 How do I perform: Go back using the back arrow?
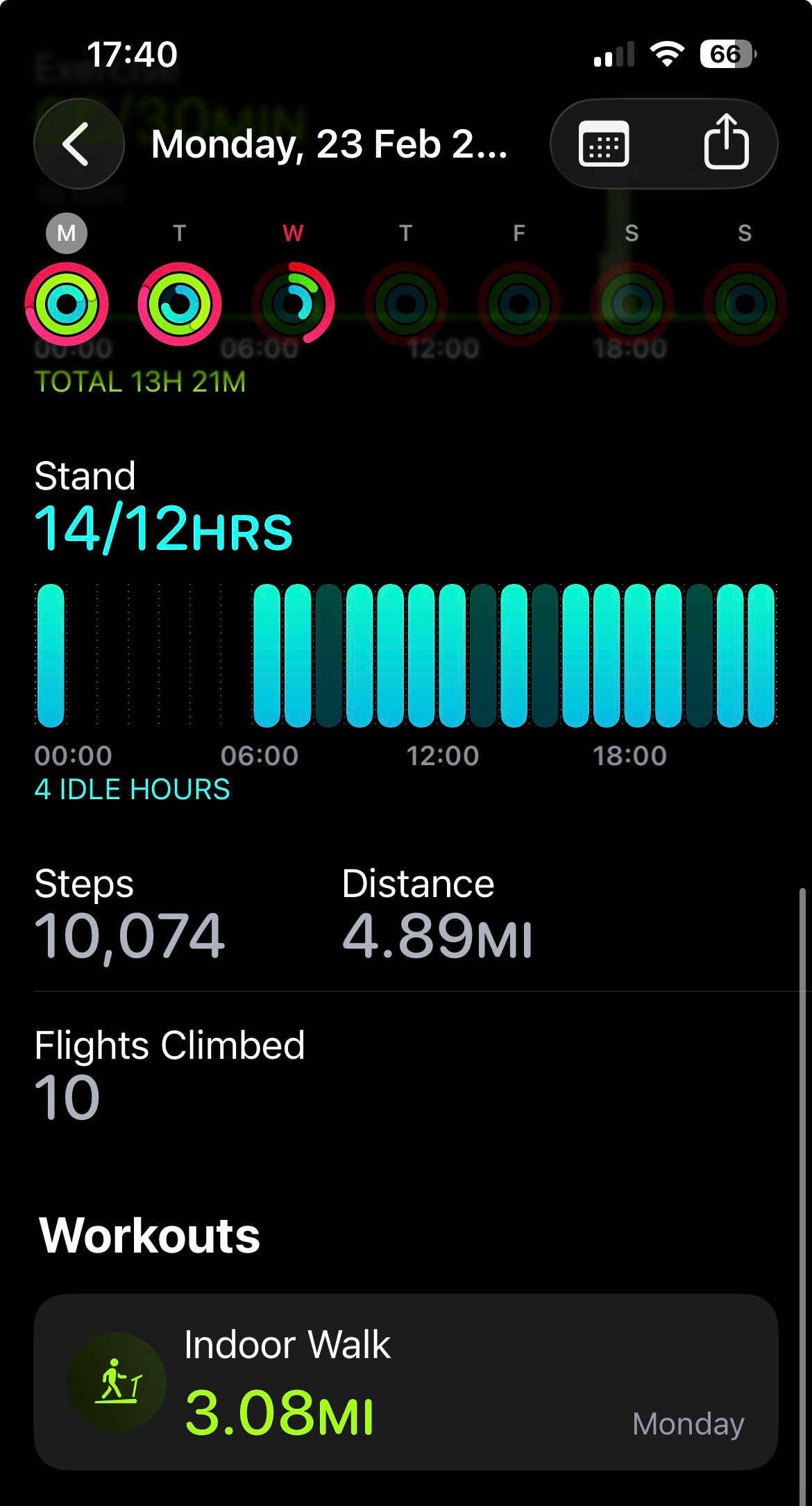pyautogui.click(x=78, y=144)
